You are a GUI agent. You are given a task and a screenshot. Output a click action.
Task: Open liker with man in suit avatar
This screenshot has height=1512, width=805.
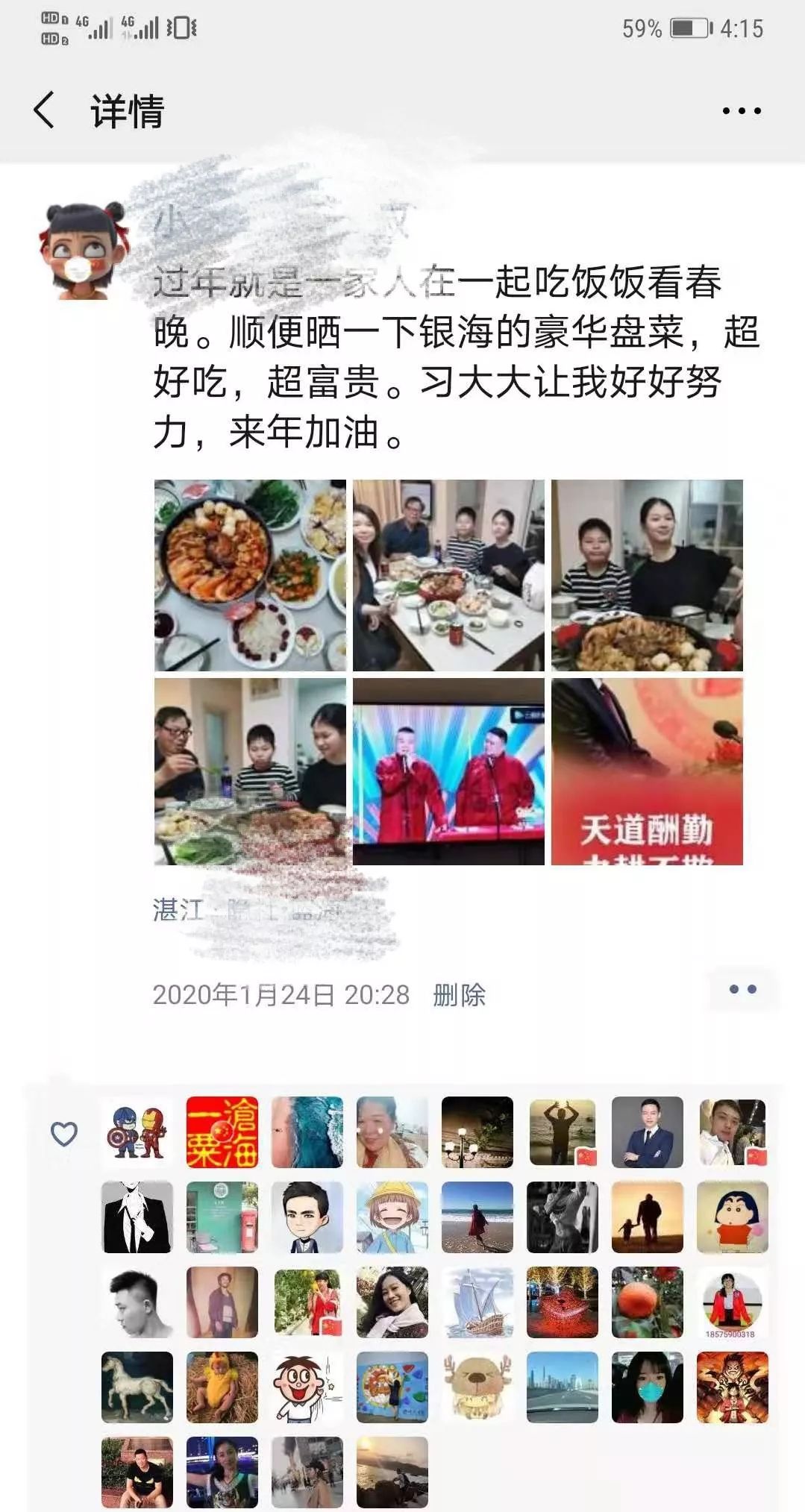[647, 1132]
